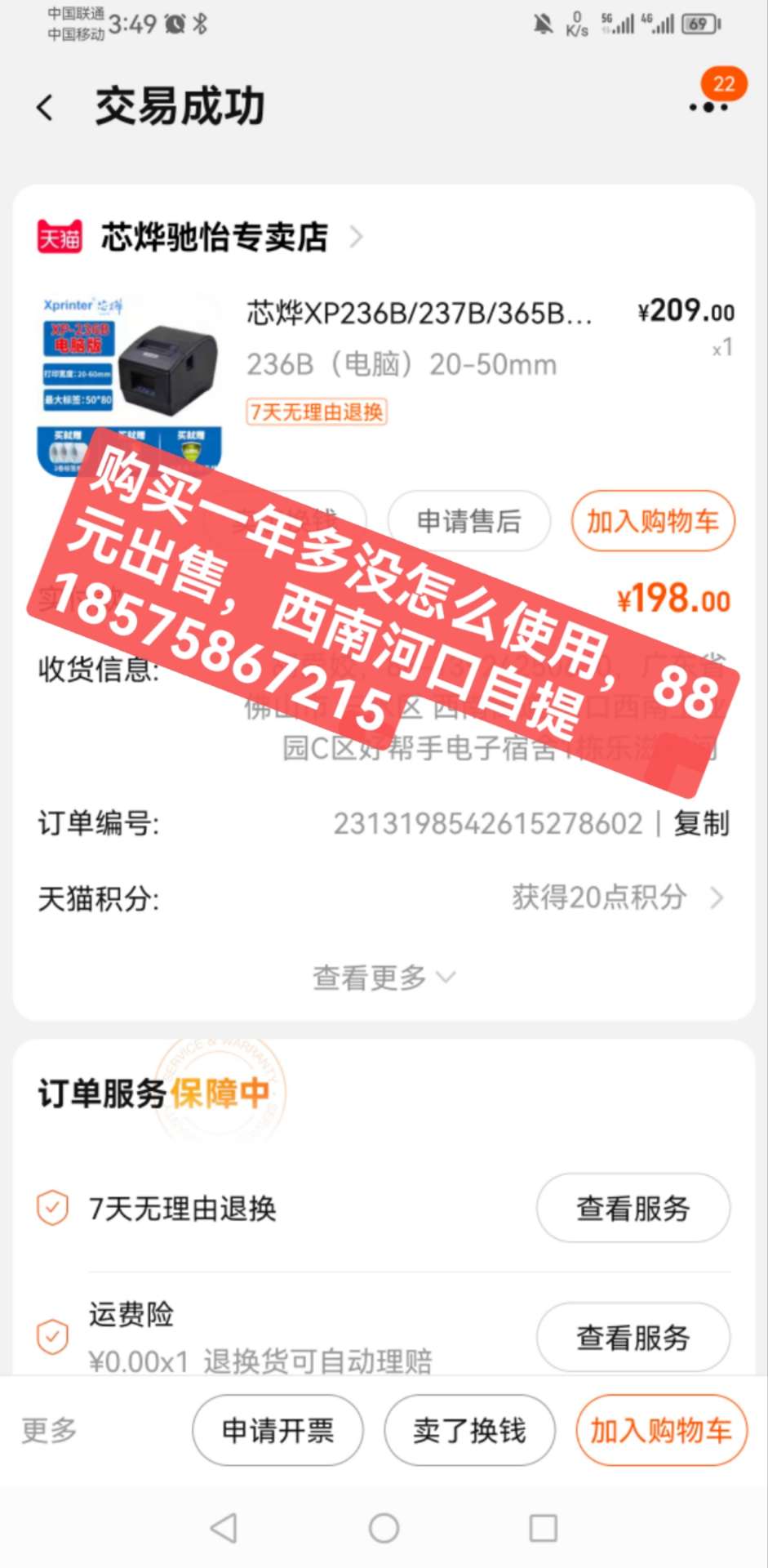Copy the order number with 复制
Screen dimensions: 768x1568
pos(701,823)
